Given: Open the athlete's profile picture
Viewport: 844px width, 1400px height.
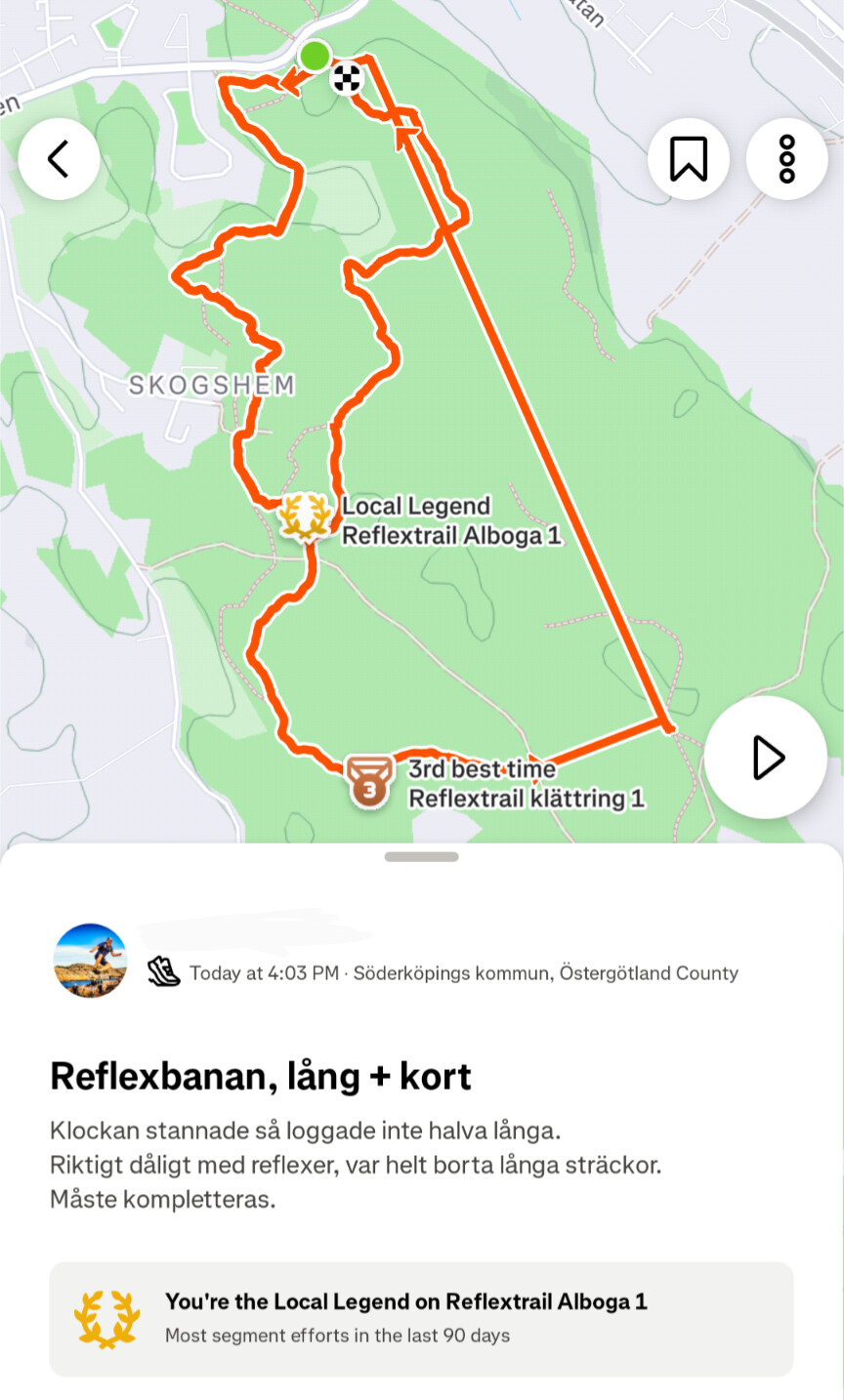Looking at the screenshot, I should 90,961.
